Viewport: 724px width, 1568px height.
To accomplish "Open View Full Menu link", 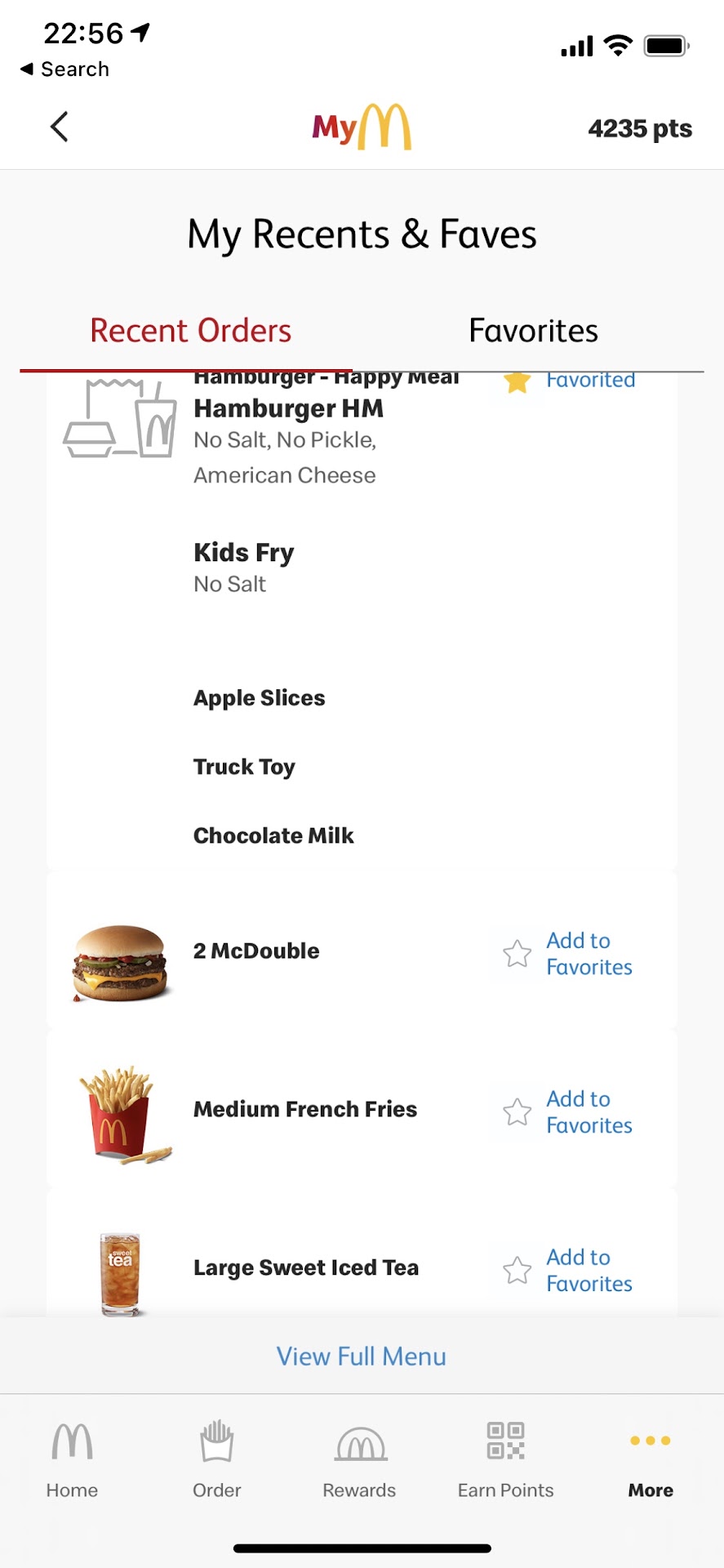I will tap(362, 1356).
